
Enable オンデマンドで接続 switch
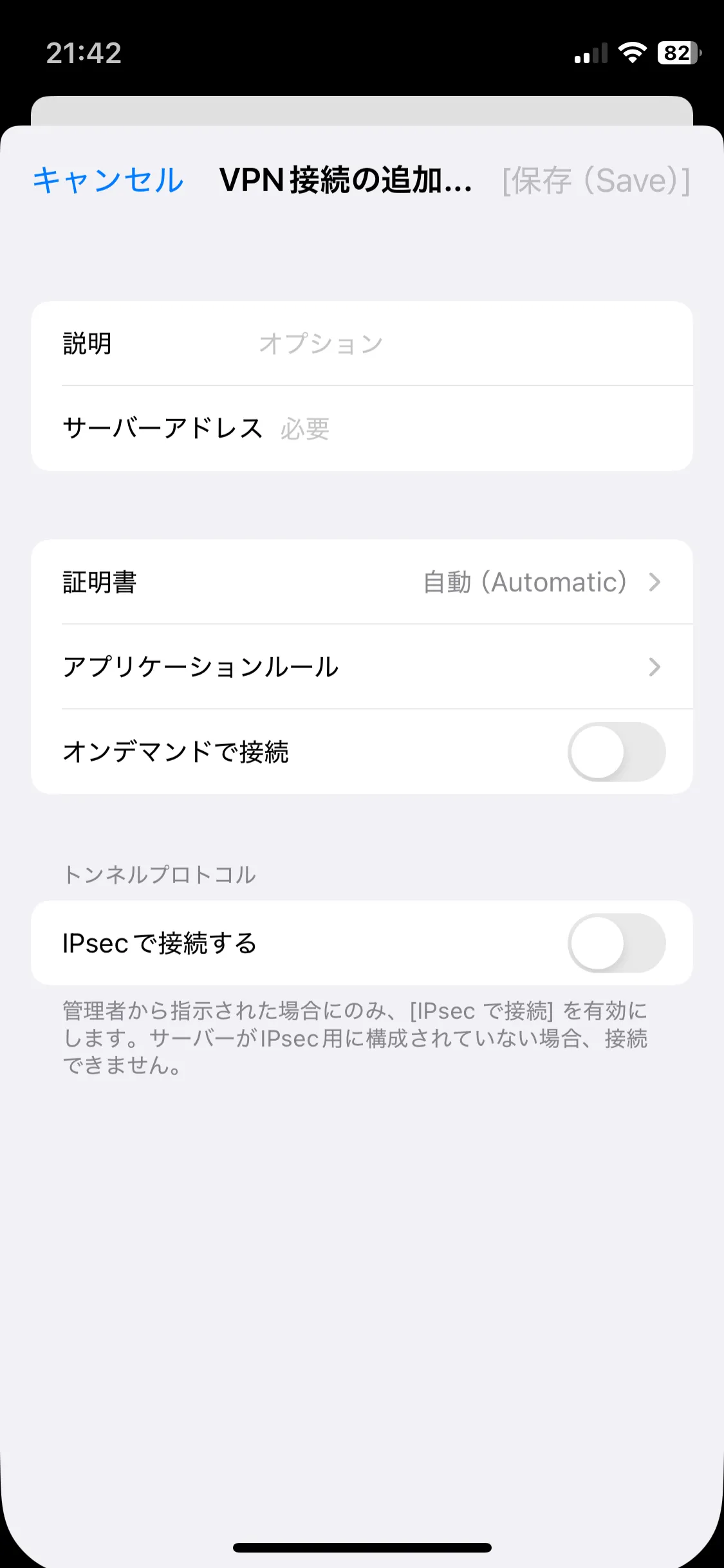[616, 752]
